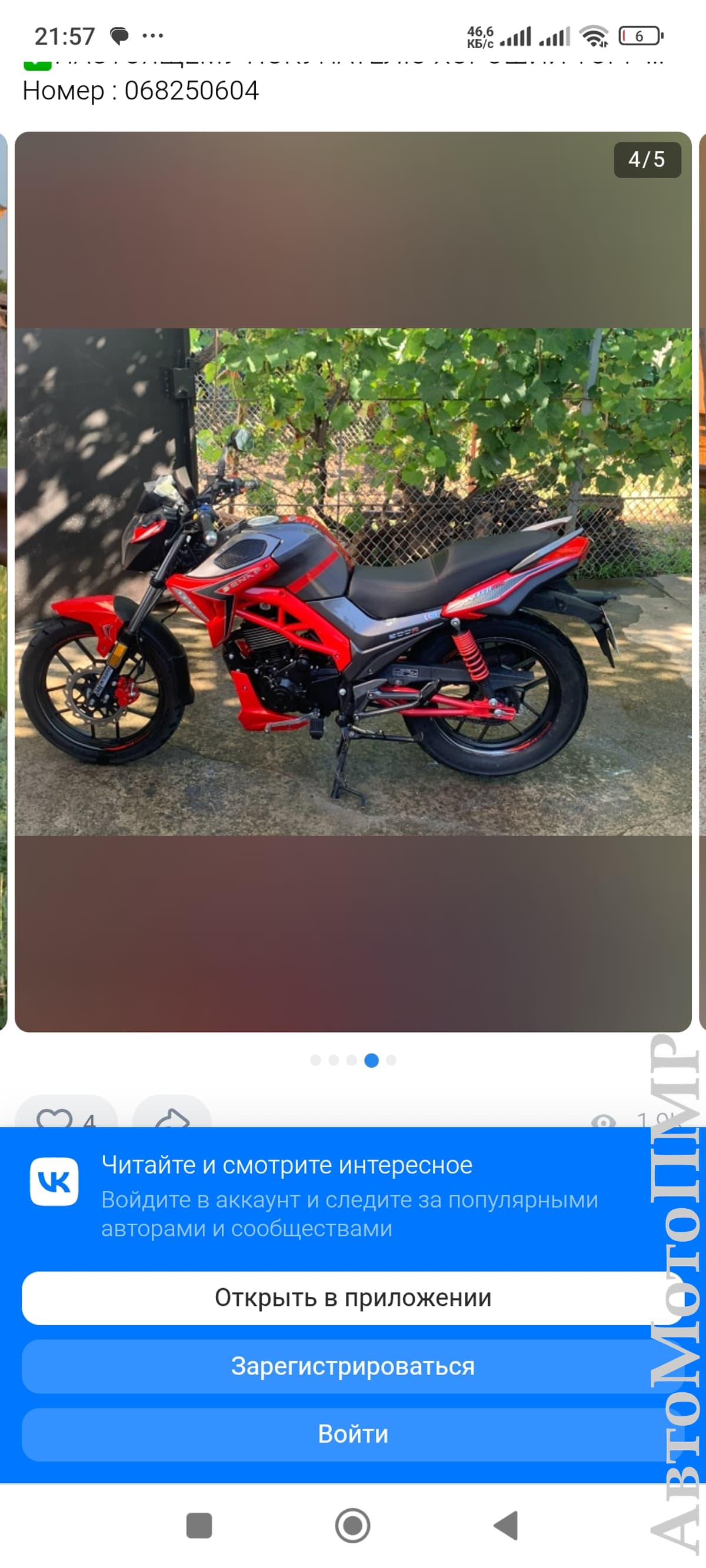The width and height of the screenshot is (706, 1568).
Task: Tap Открыть в приложении button
Action: (352, 1298)
